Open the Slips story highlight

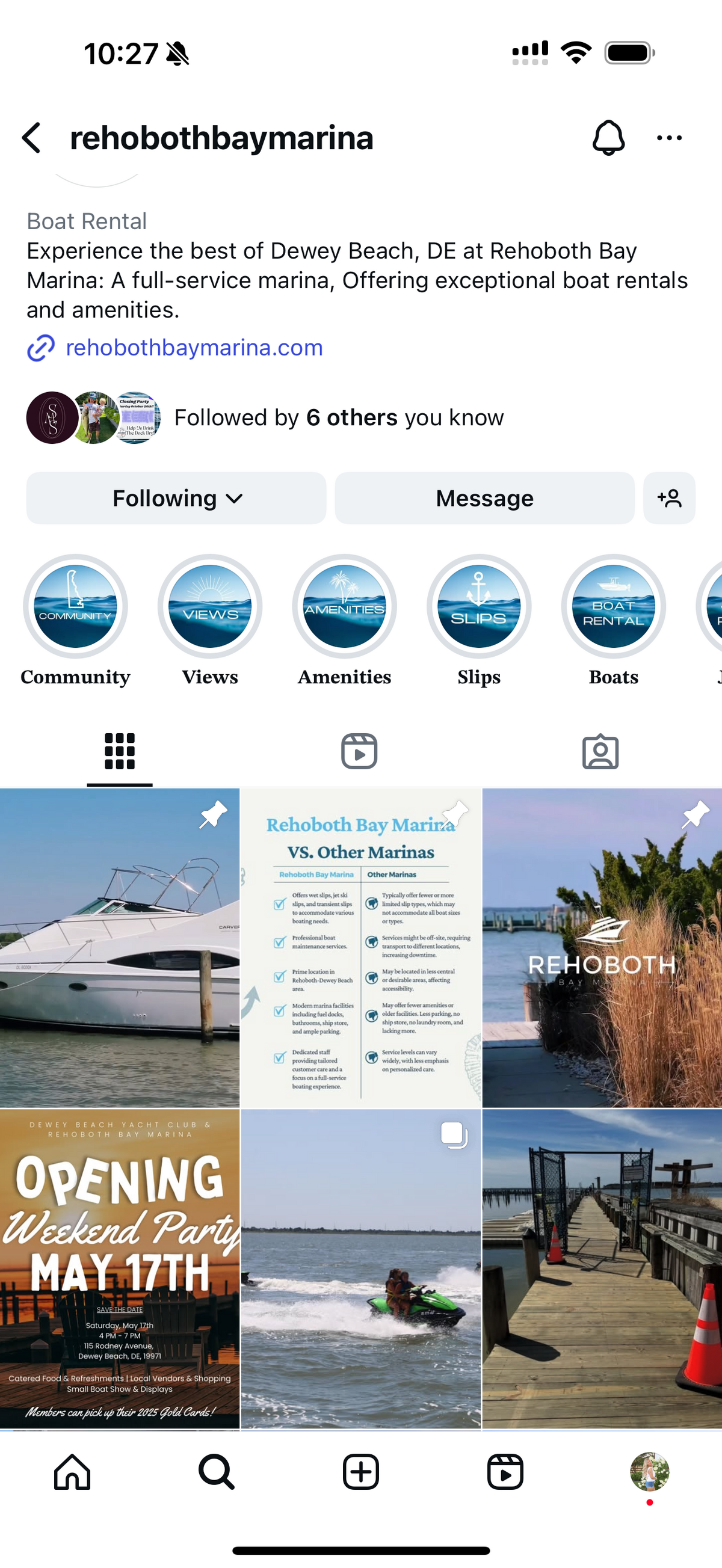pos(479,606)
